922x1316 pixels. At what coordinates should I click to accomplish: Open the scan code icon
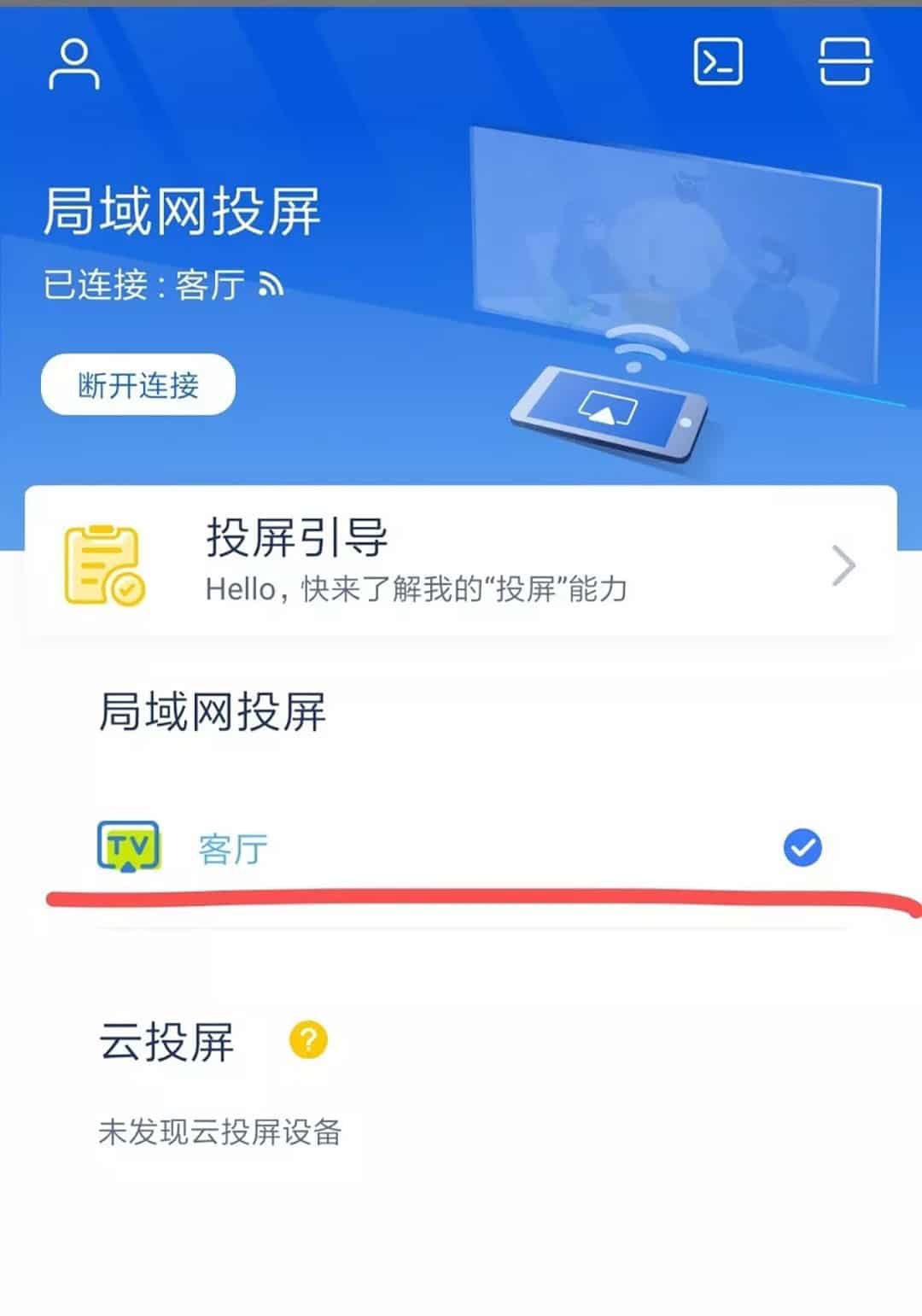pyautogui.click(x=844, y=61)
